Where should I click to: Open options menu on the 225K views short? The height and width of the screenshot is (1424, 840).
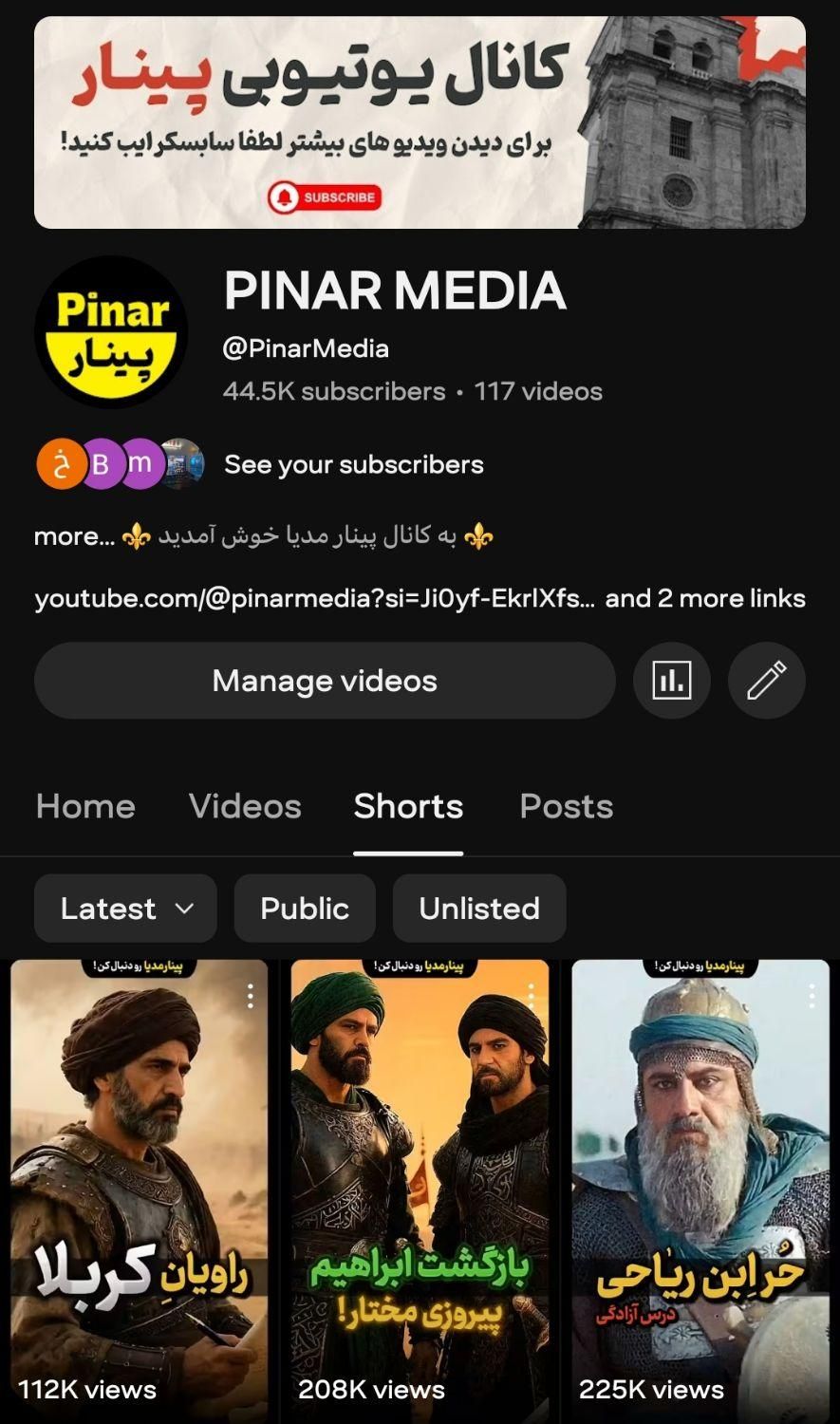[812, 995]
